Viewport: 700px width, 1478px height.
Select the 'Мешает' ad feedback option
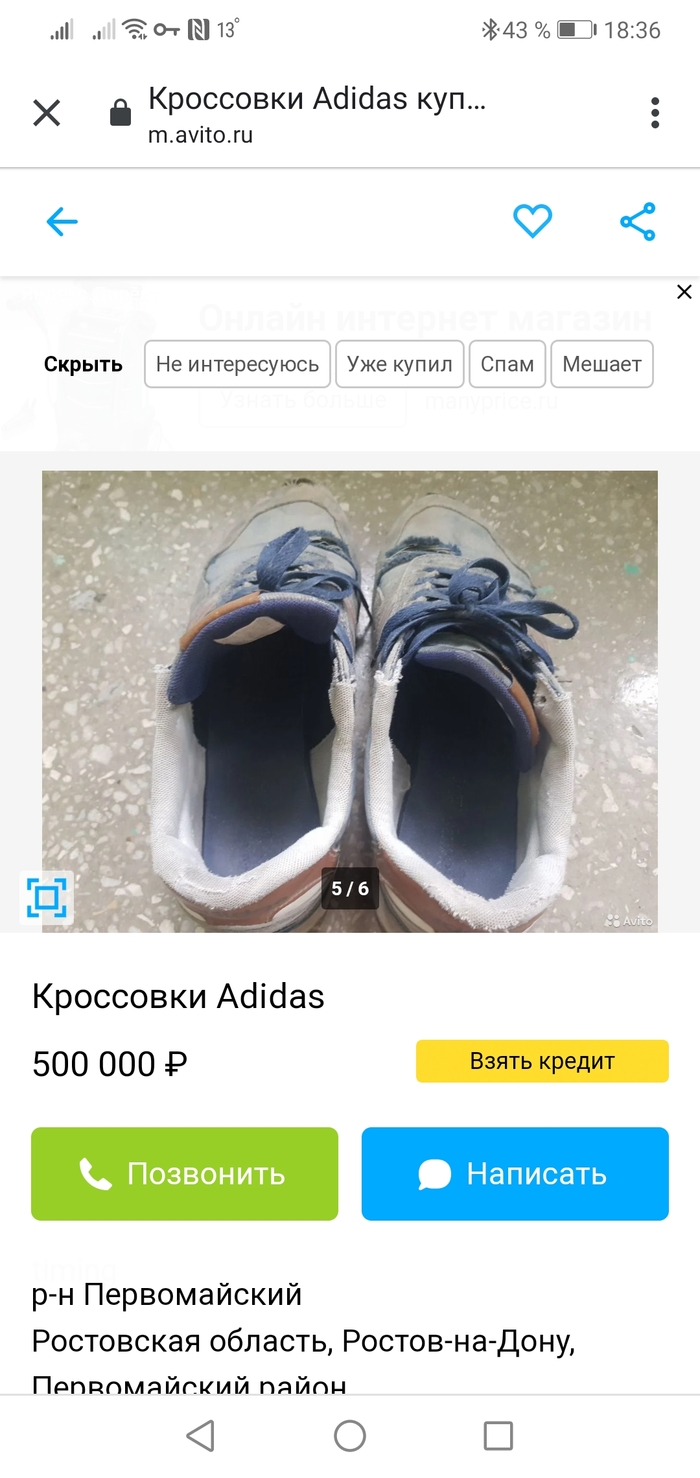tap(601, 364)
